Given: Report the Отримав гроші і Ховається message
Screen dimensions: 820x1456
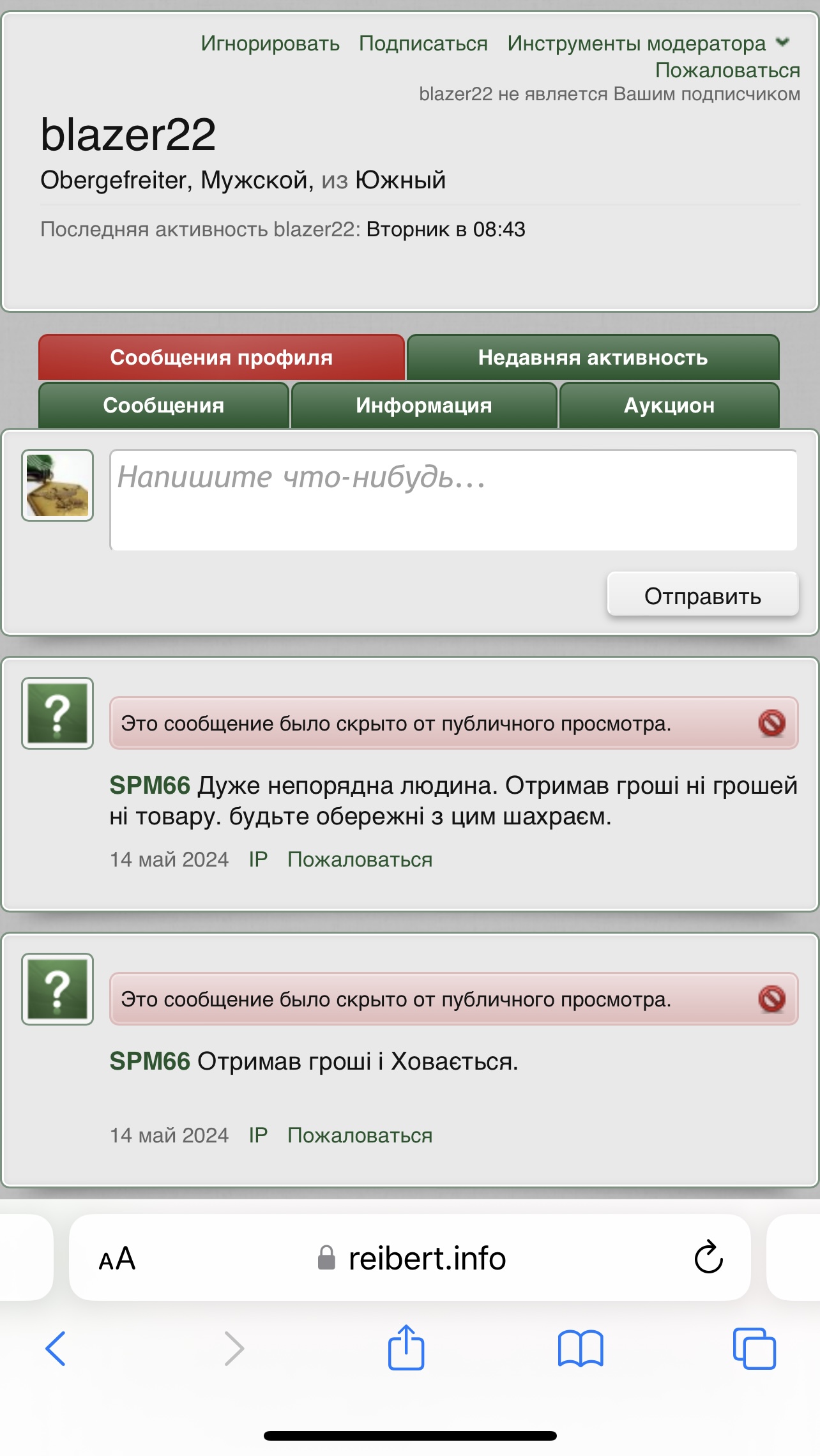Looking at the screenshot, I should (360, 1135).
